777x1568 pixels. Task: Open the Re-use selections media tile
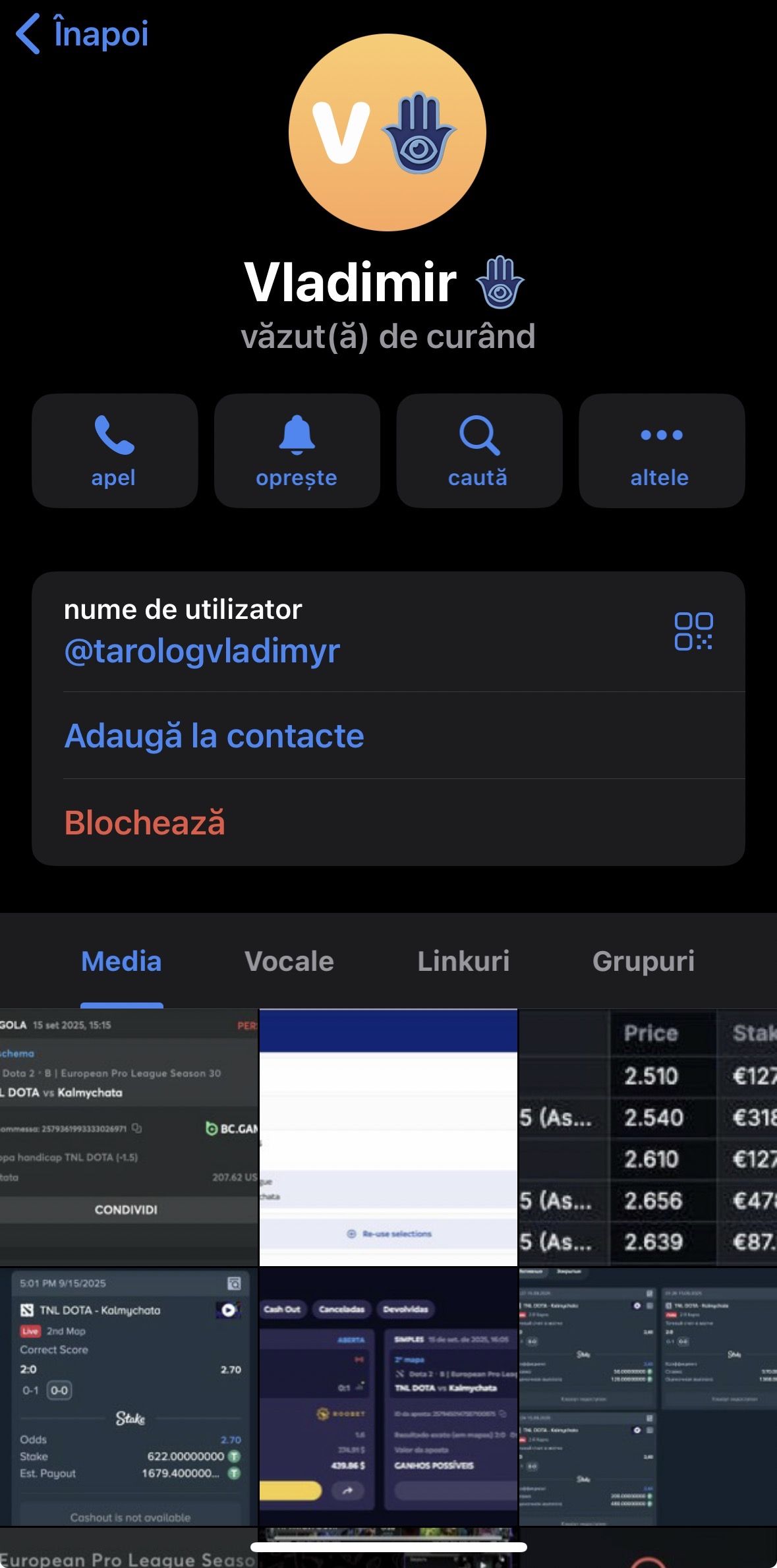[388, 1137]
